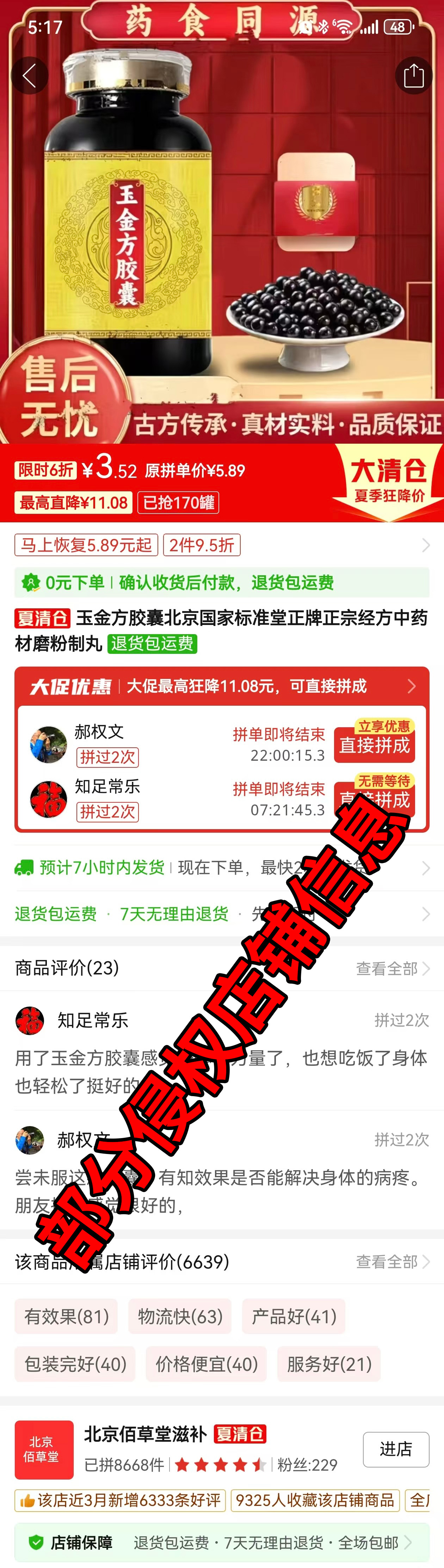The height and width of the screenshot is (1568, 444).
Task: Open the 大促优惠 promotion banner
Action: [x=222, y=686]
